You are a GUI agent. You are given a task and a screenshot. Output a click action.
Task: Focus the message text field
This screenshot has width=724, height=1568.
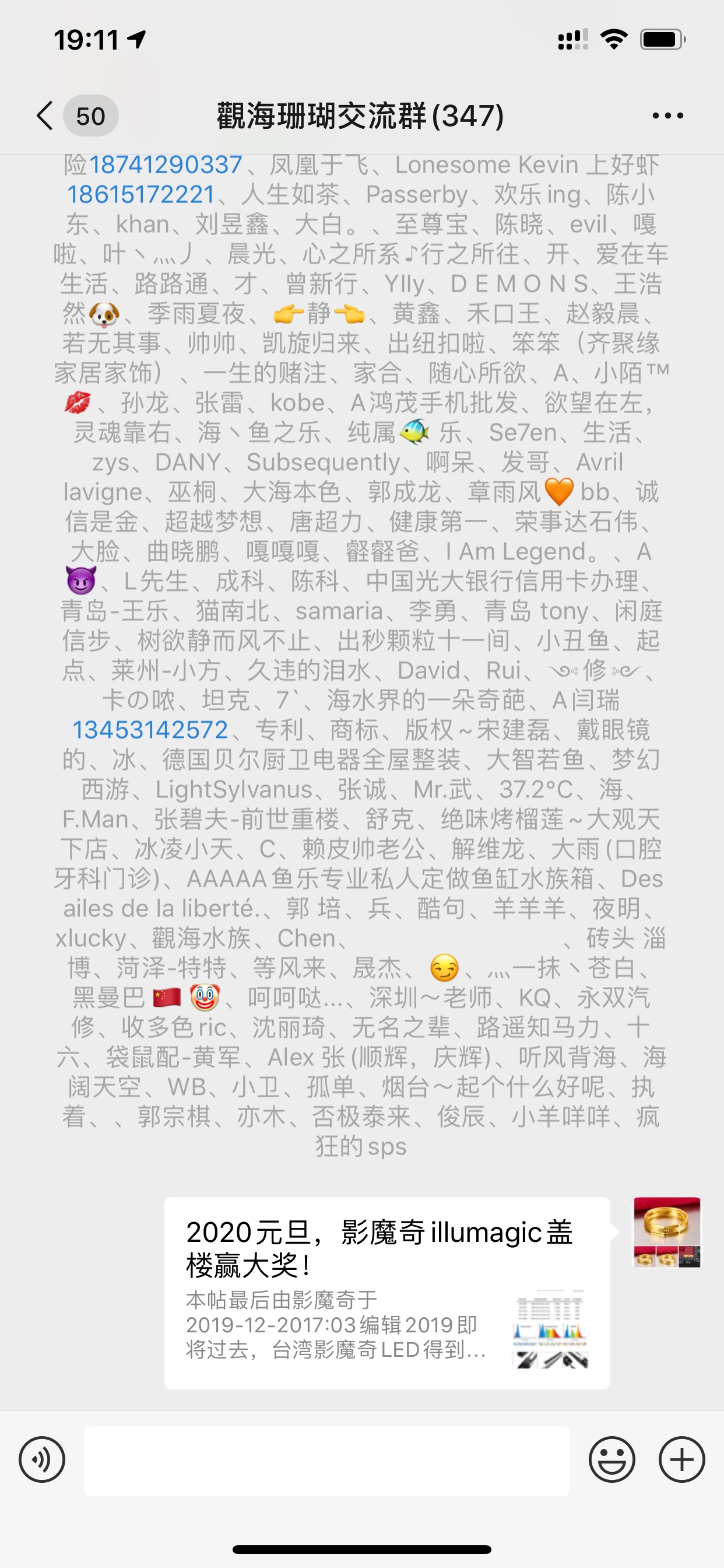click(x=326, y=1460)
